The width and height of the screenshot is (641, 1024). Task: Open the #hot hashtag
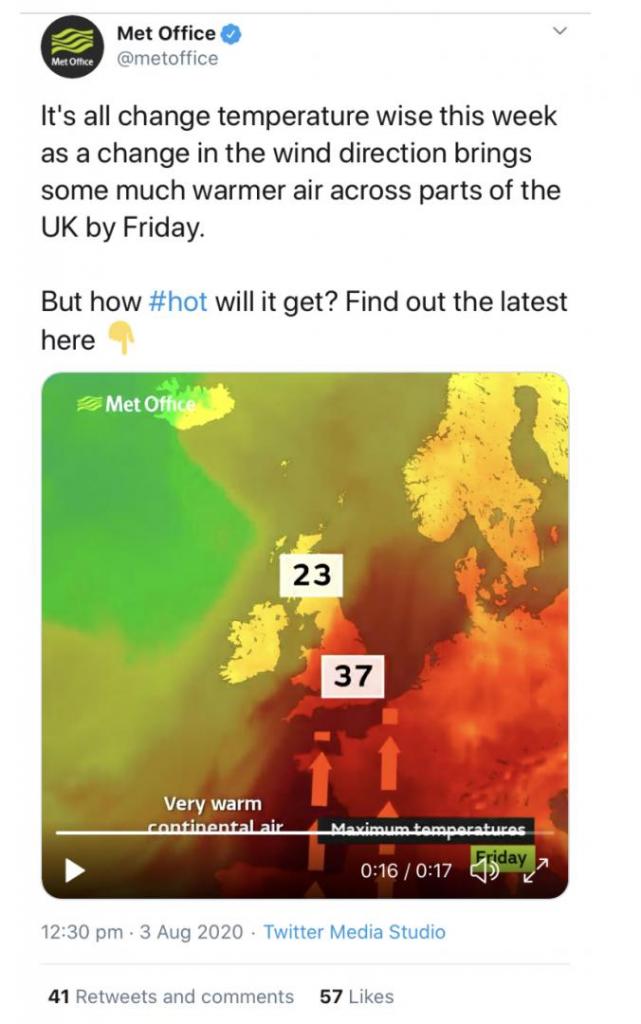[x=178, y=301]
